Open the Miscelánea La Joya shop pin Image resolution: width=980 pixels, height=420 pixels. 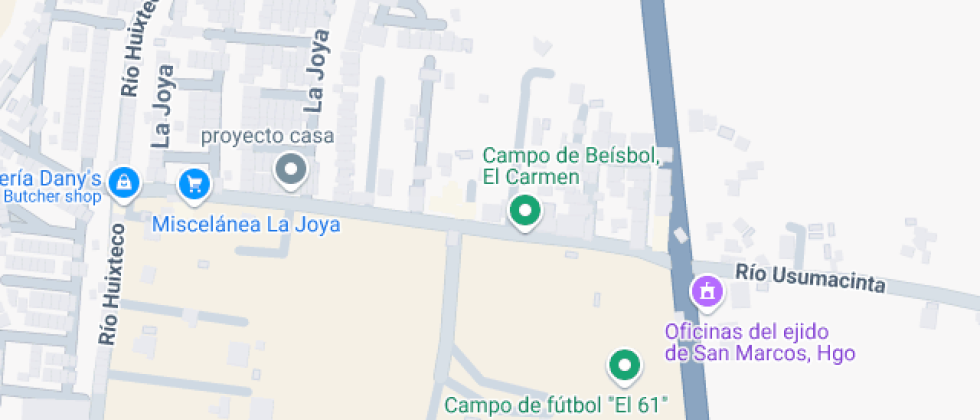194,184
